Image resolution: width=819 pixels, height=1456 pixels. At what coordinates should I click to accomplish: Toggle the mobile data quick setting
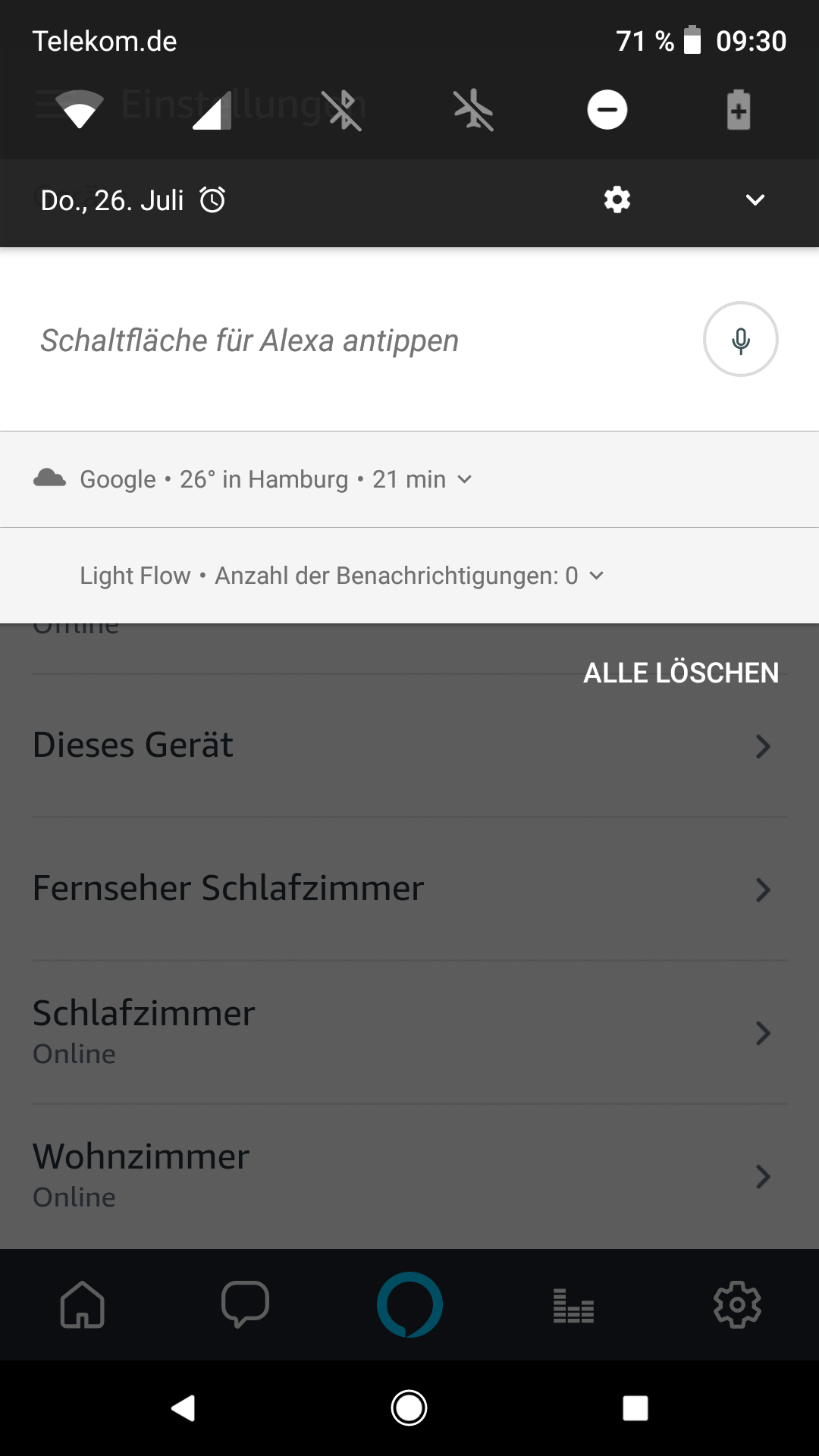pyautogui.click(x=212, y=111)
